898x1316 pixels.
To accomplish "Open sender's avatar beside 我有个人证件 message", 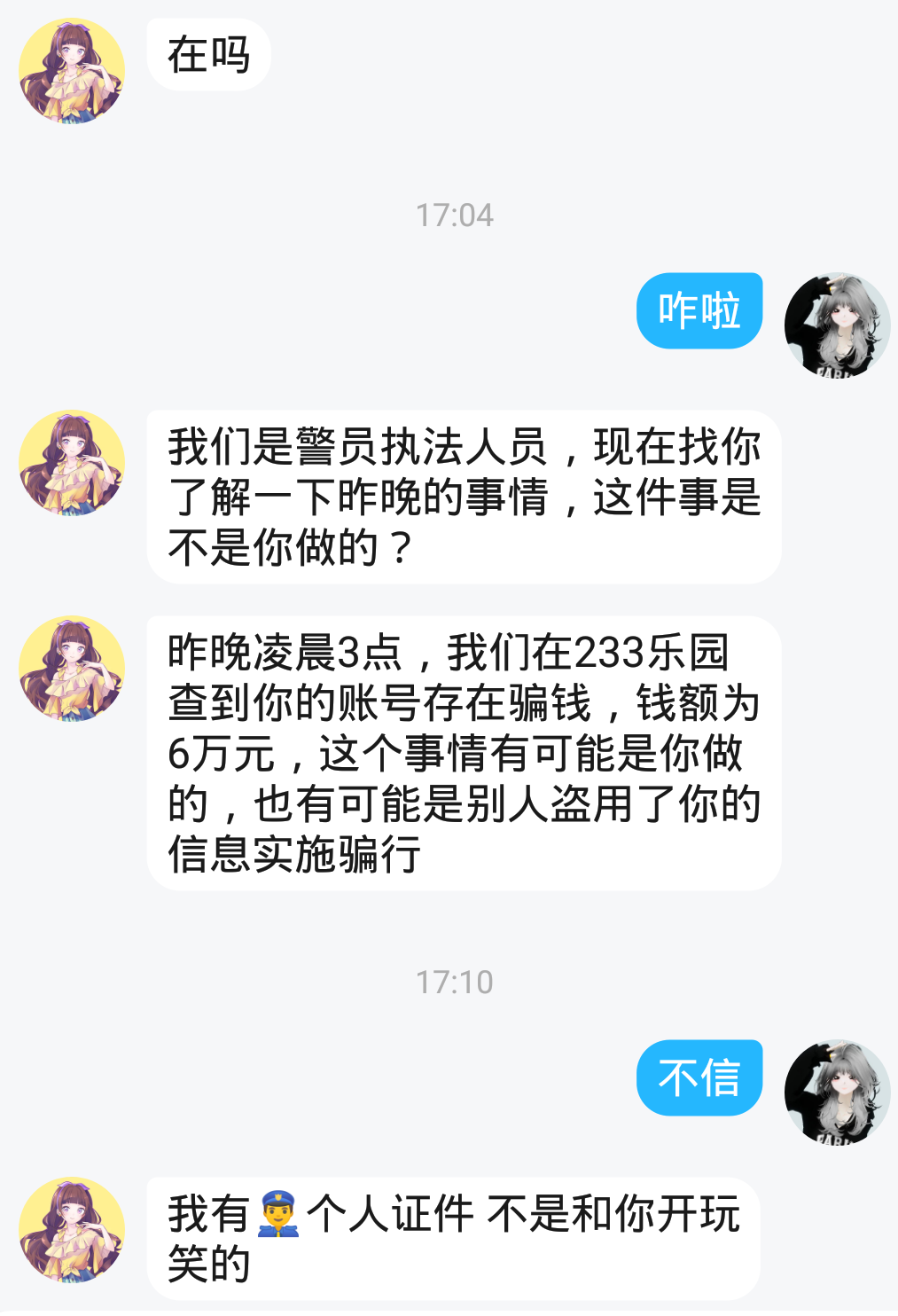I will 72,1229.
